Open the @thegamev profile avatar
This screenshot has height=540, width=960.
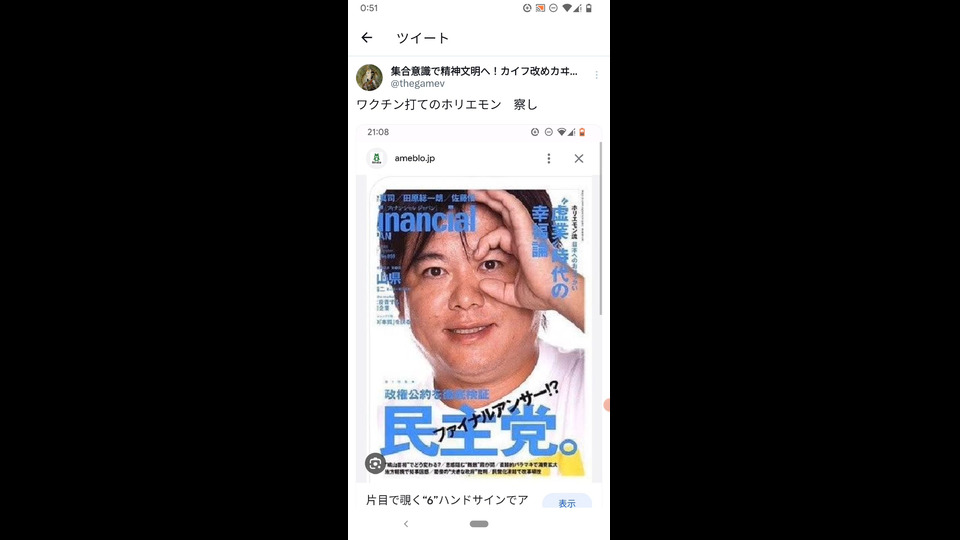click(x=369, y=77)
